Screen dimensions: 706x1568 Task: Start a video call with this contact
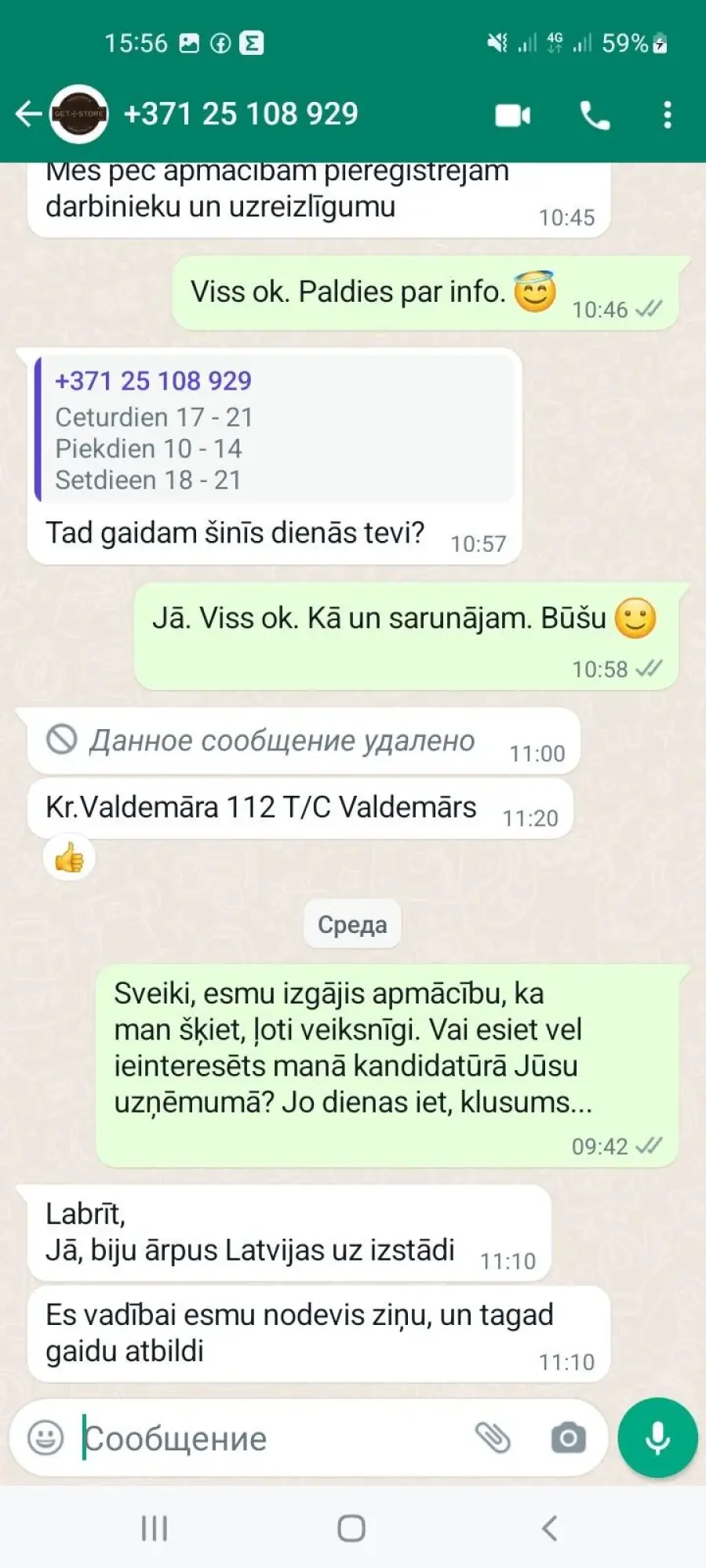[513, 115]
